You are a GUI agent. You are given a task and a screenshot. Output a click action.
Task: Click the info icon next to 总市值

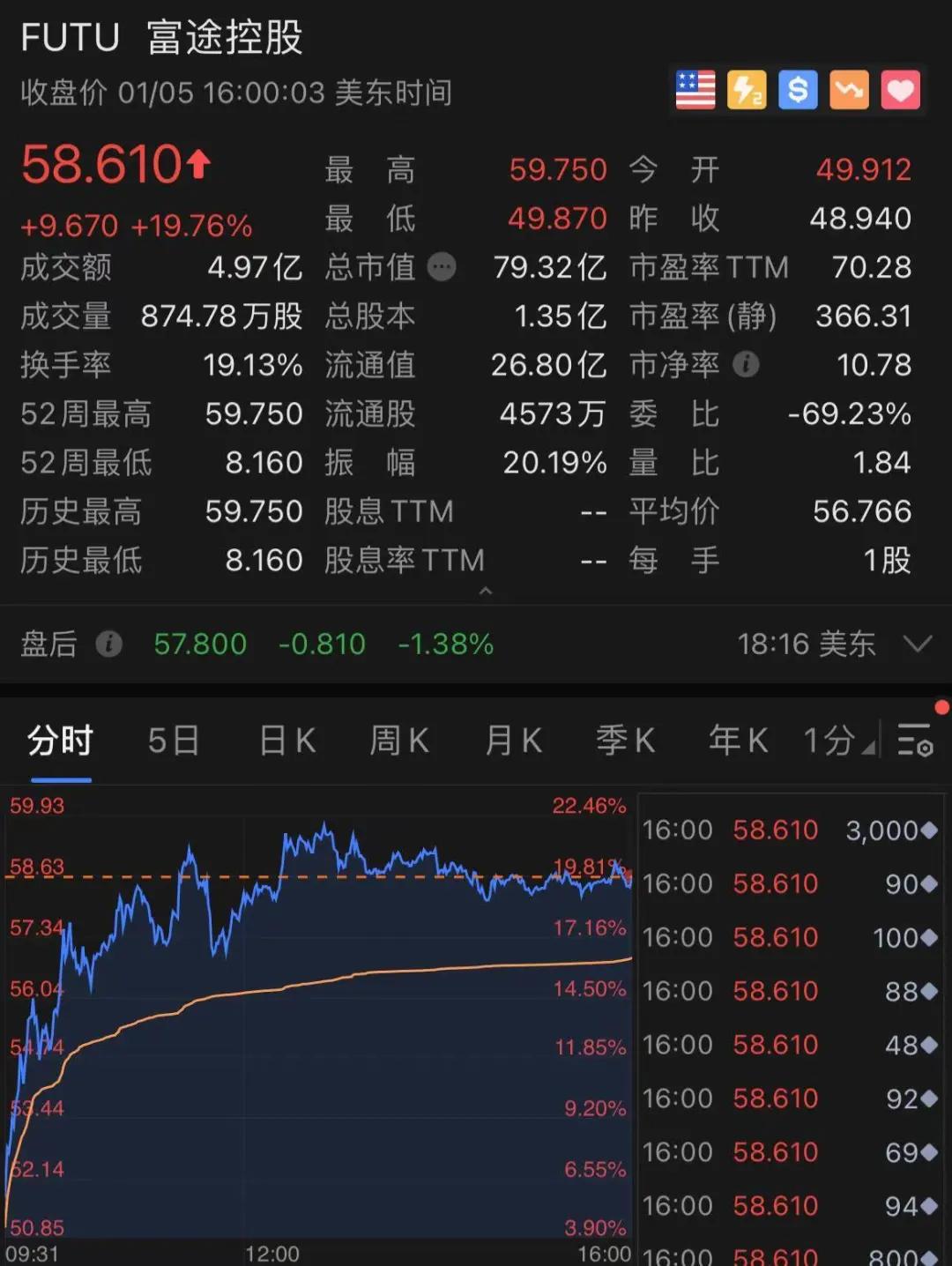click(x=442, y=267)
